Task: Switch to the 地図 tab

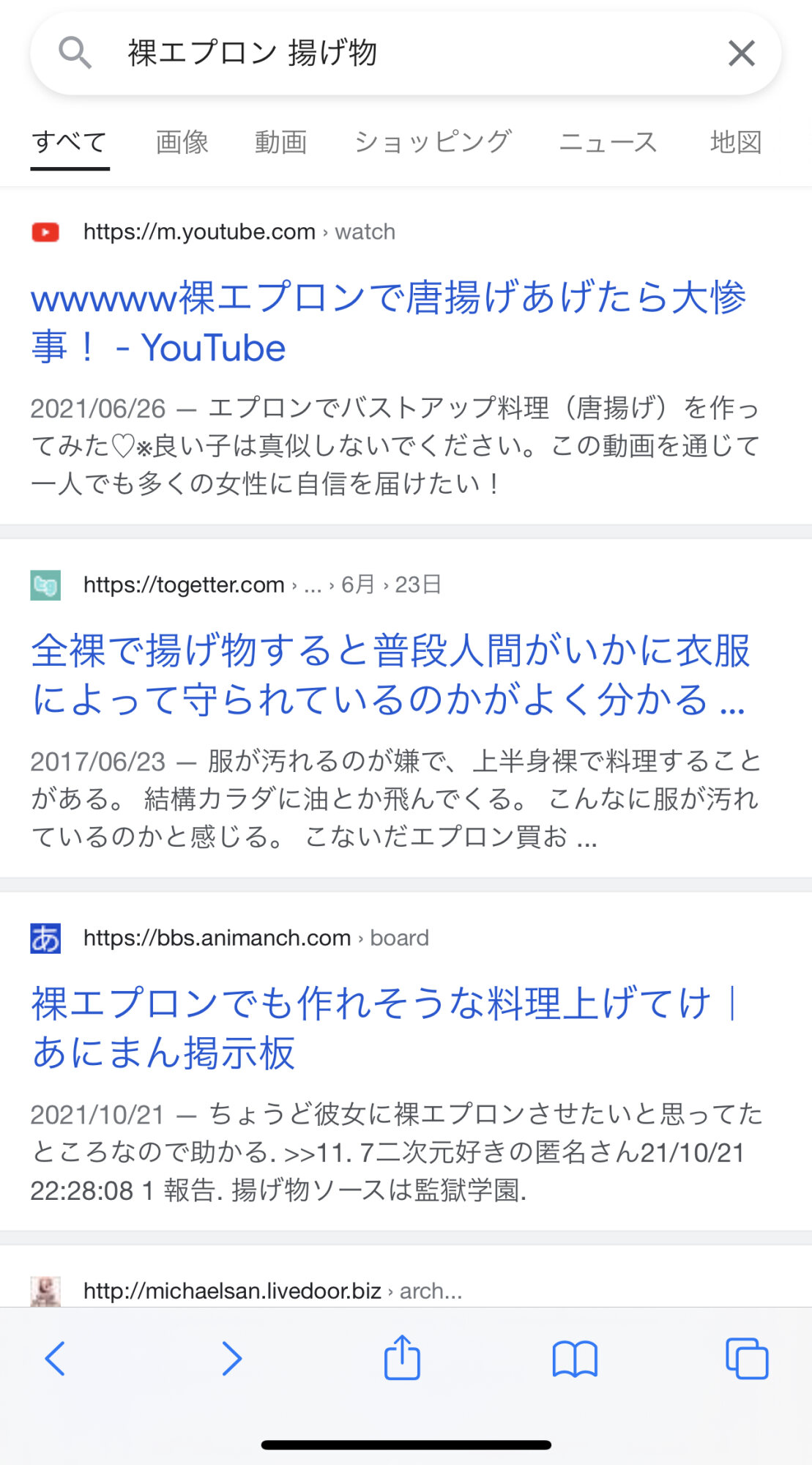Action: click(736, 142)
